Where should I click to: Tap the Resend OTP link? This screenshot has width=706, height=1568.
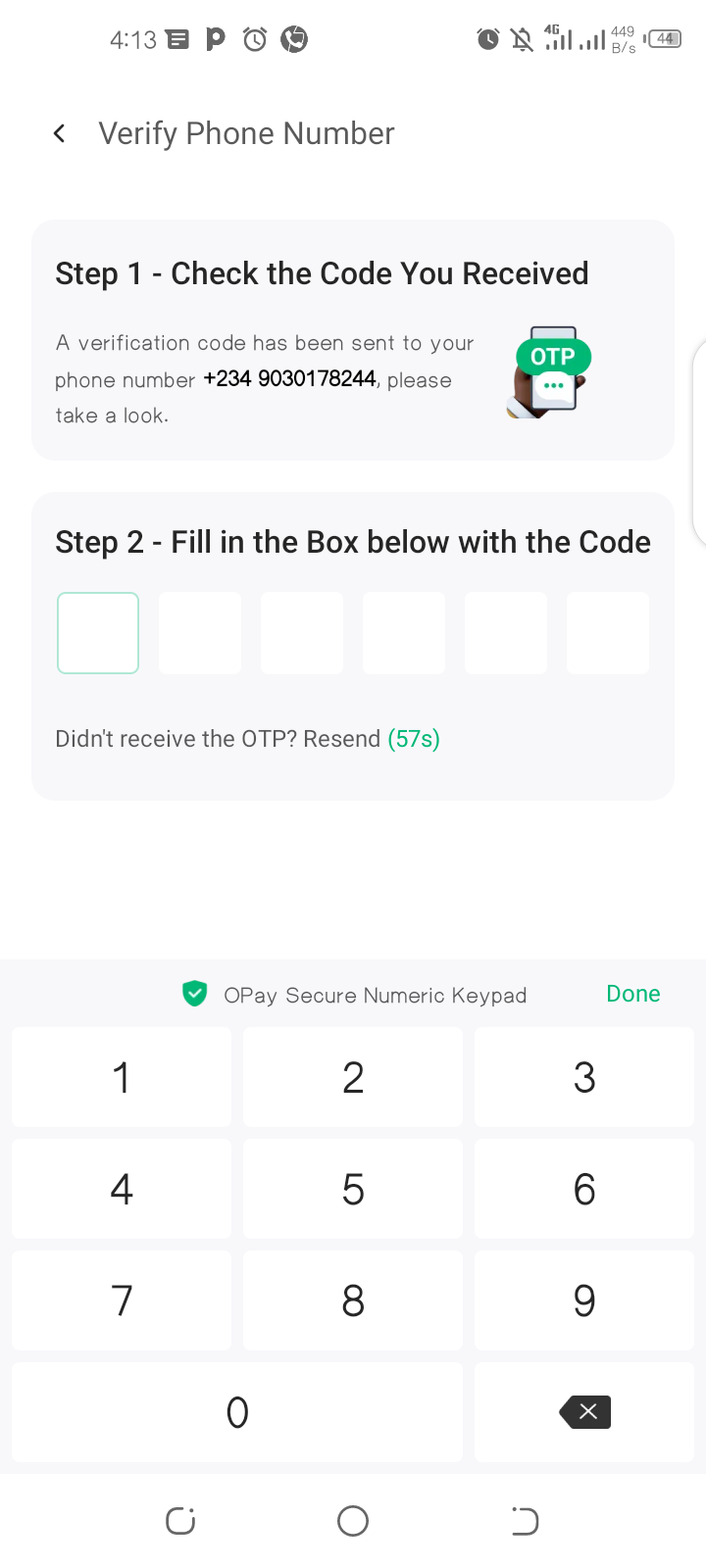341,739
